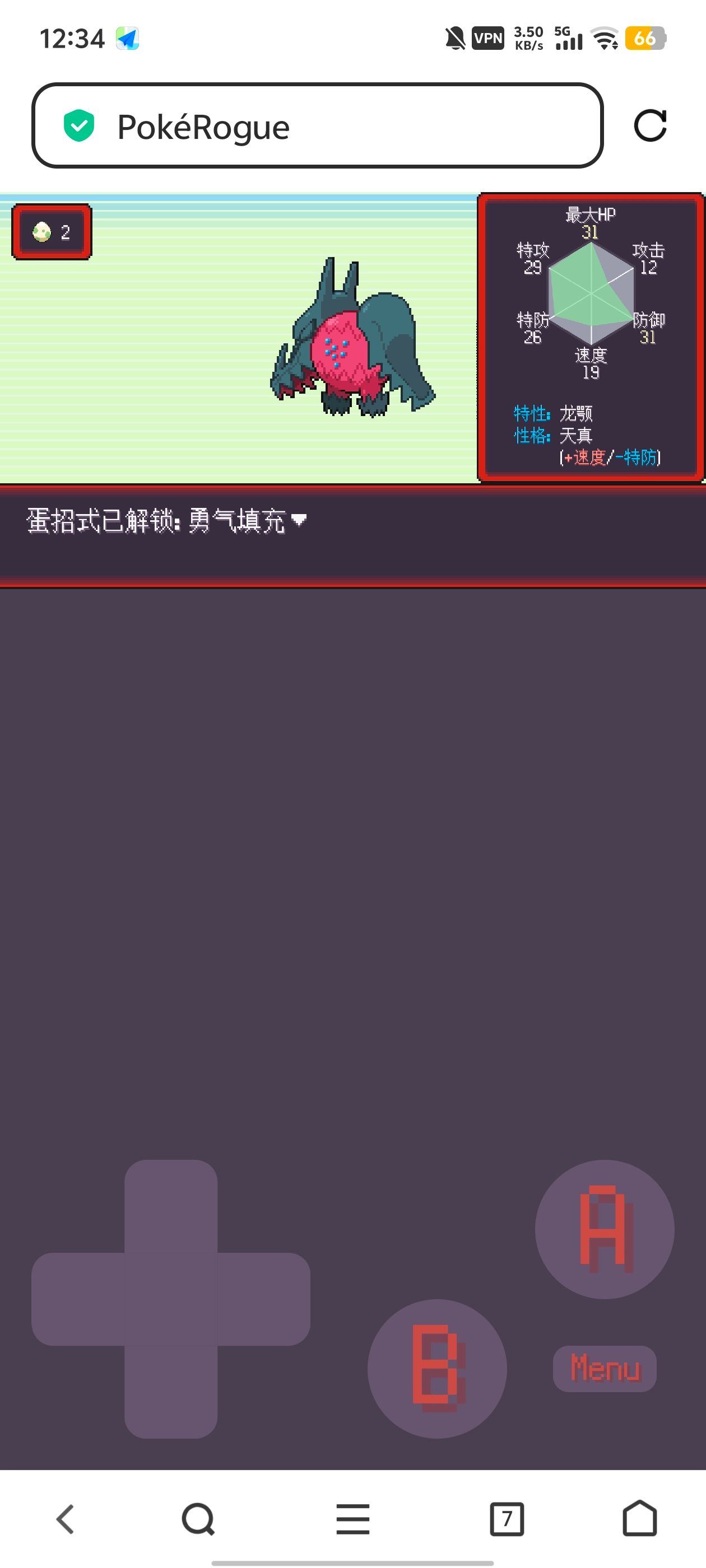Open the browser search icon
This screenshot has width=706, height=1568.
tap(198, 1519)
